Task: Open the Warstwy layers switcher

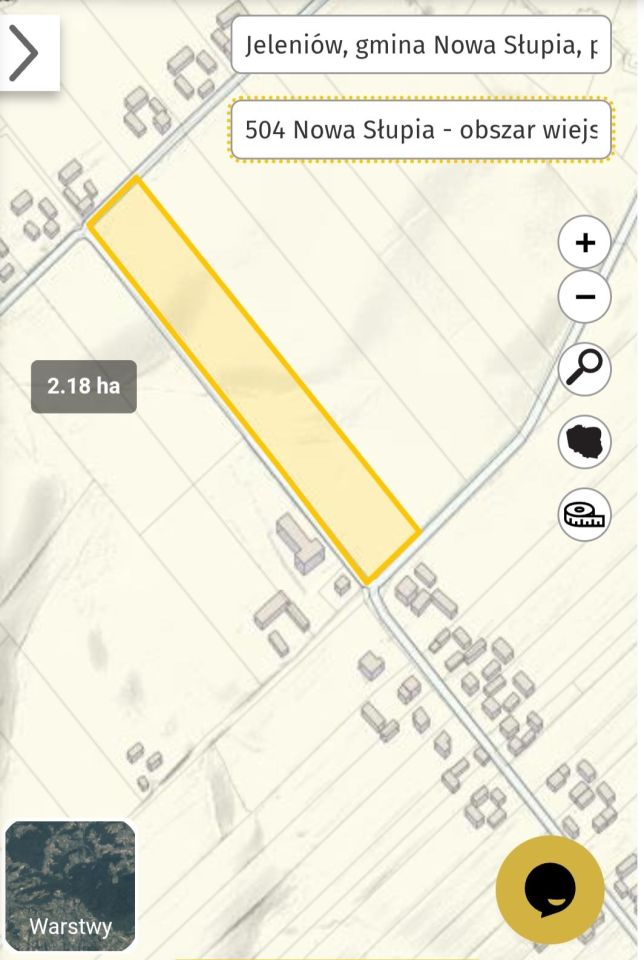Action: coord(70,885)
